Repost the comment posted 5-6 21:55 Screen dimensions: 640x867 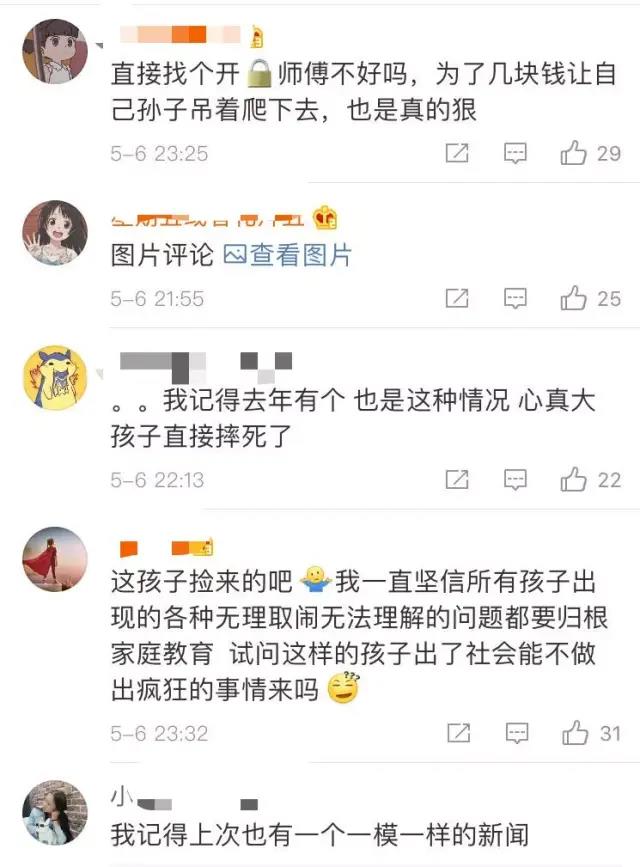tap(456, 298)
